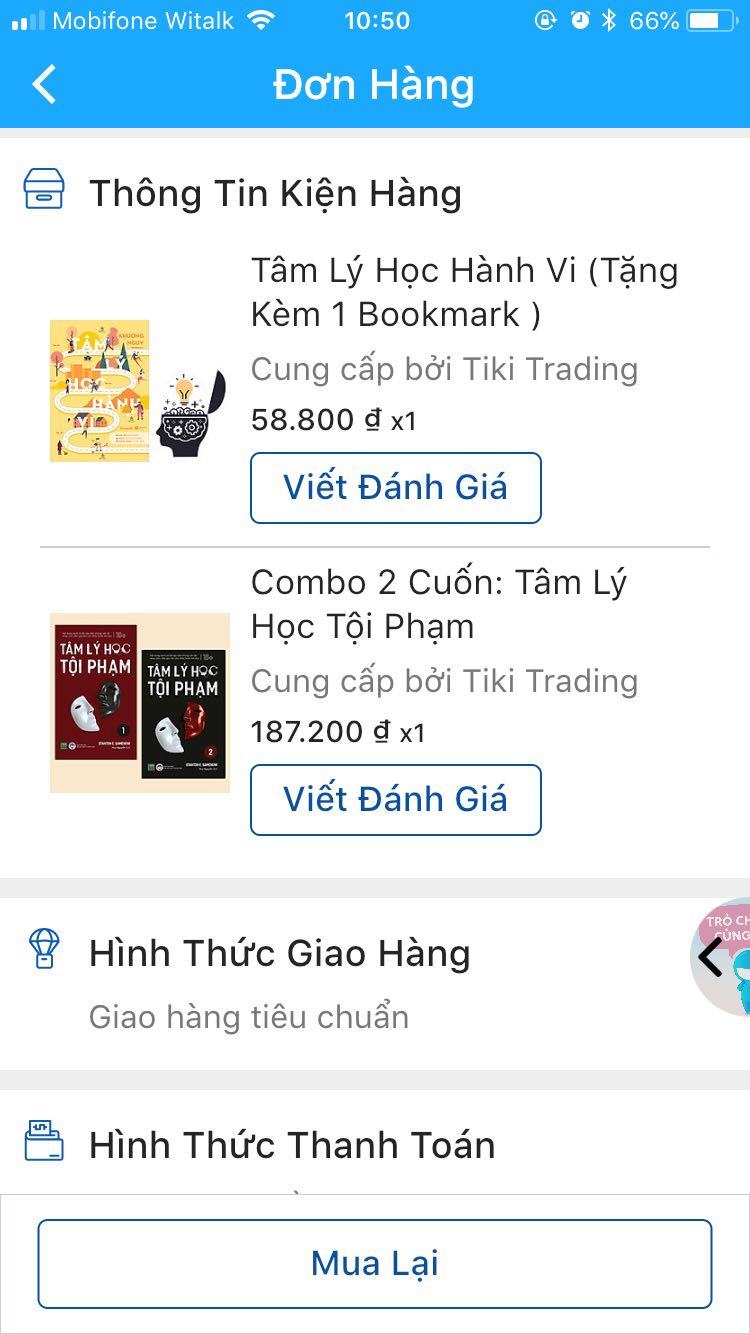
Task: Open the Tâm Lý Học Hành Vi product title
Action: [464, 290]
